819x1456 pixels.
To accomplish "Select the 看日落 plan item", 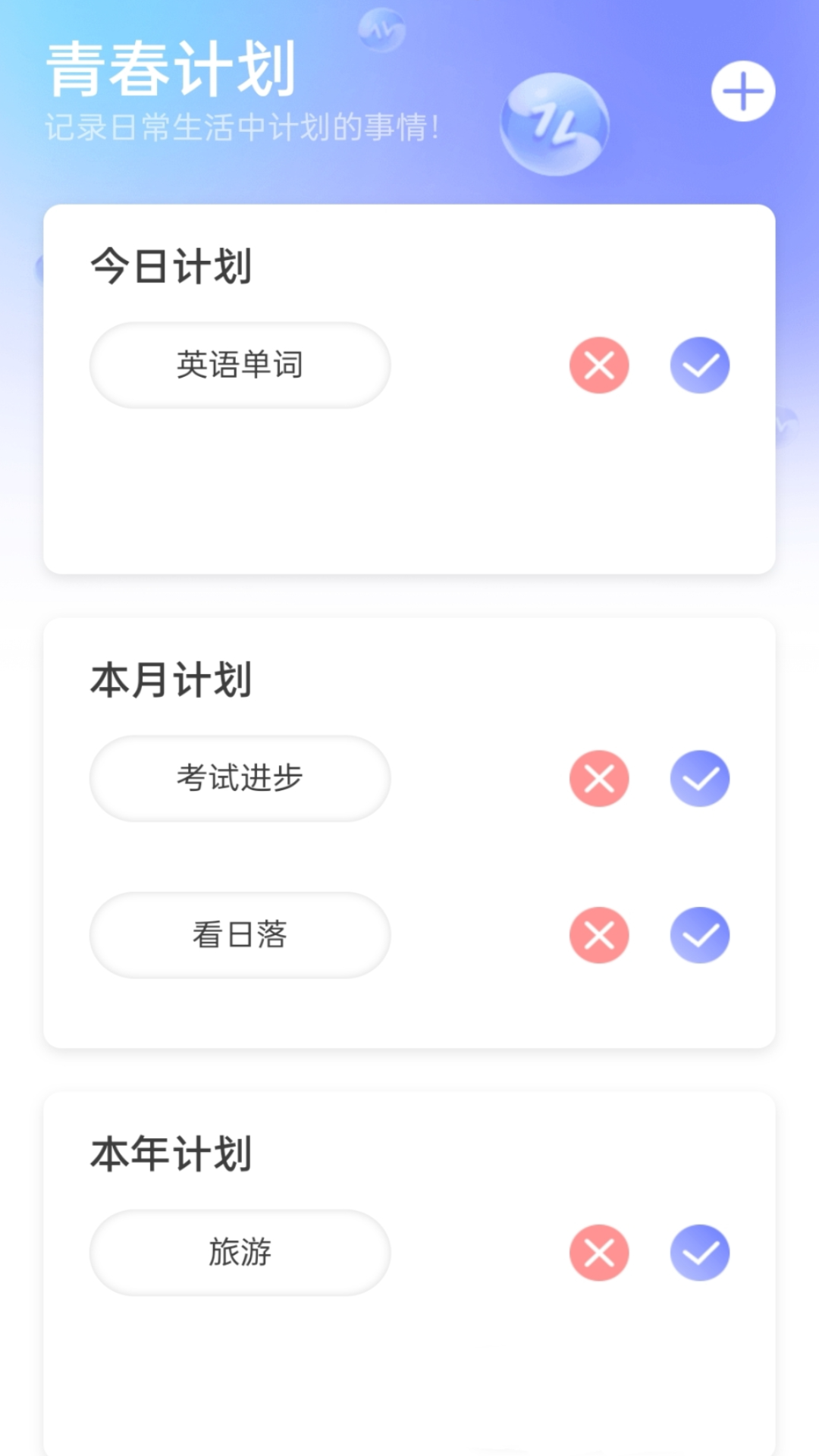I will tap(240, 935).
